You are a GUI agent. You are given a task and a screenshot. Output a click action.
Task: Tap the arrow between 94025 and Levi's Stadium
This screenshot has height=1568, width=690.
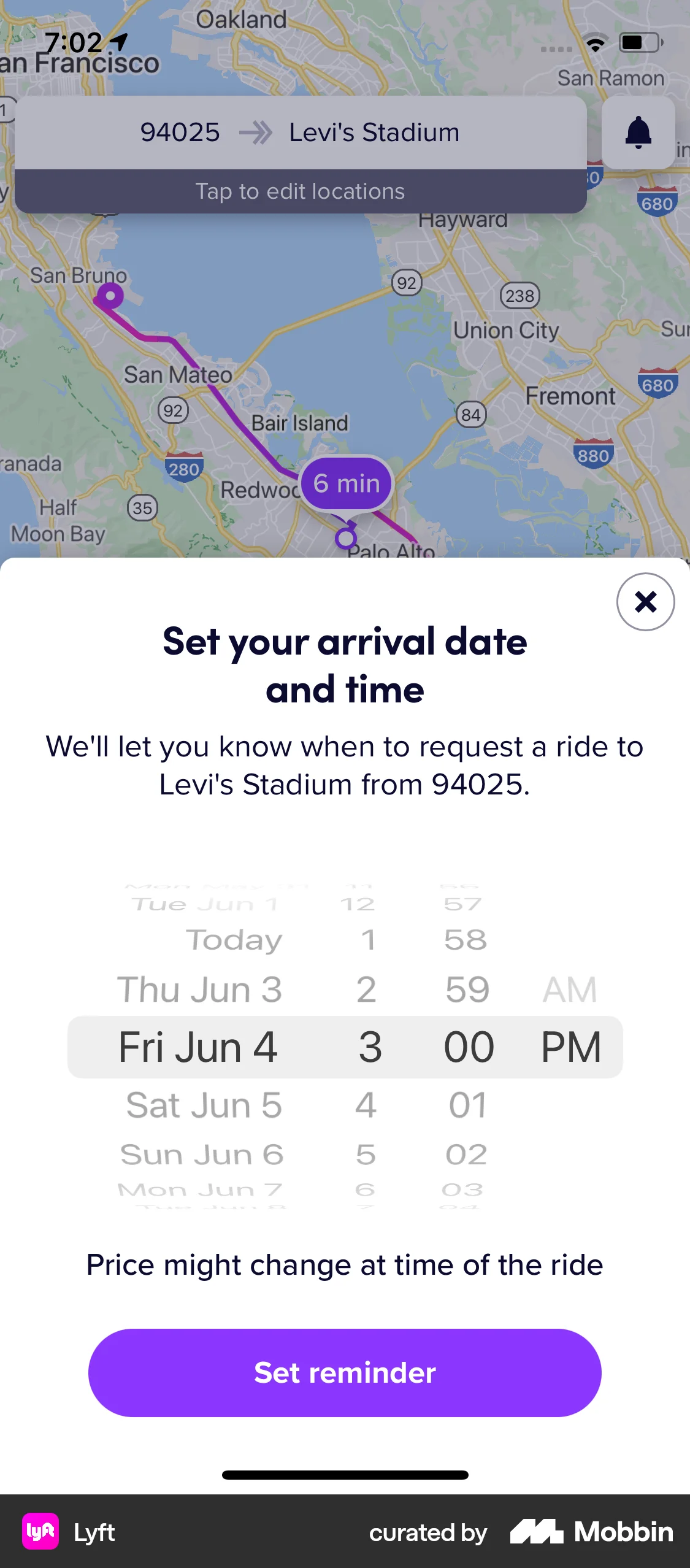pyautogui.click(x=256, y=131)
